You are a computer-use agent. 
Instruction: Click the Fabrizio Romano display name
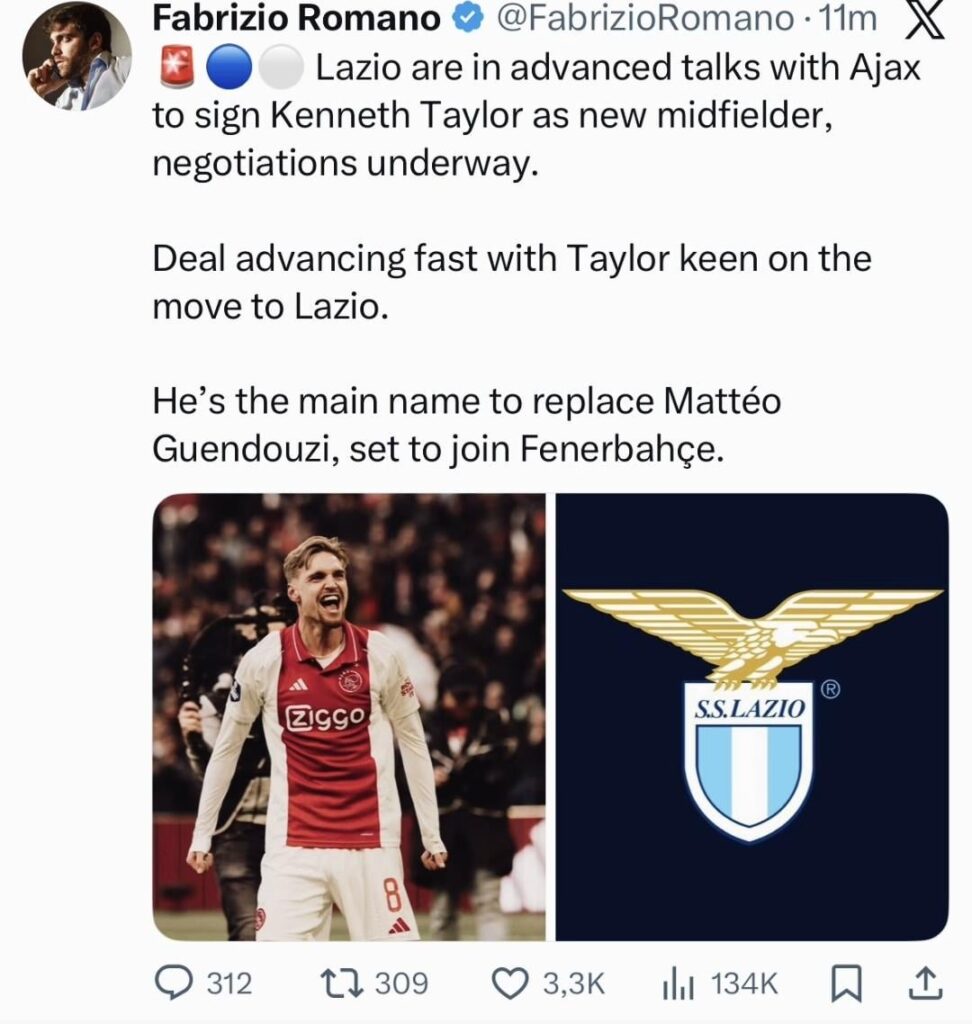click(x=297, y=17)
